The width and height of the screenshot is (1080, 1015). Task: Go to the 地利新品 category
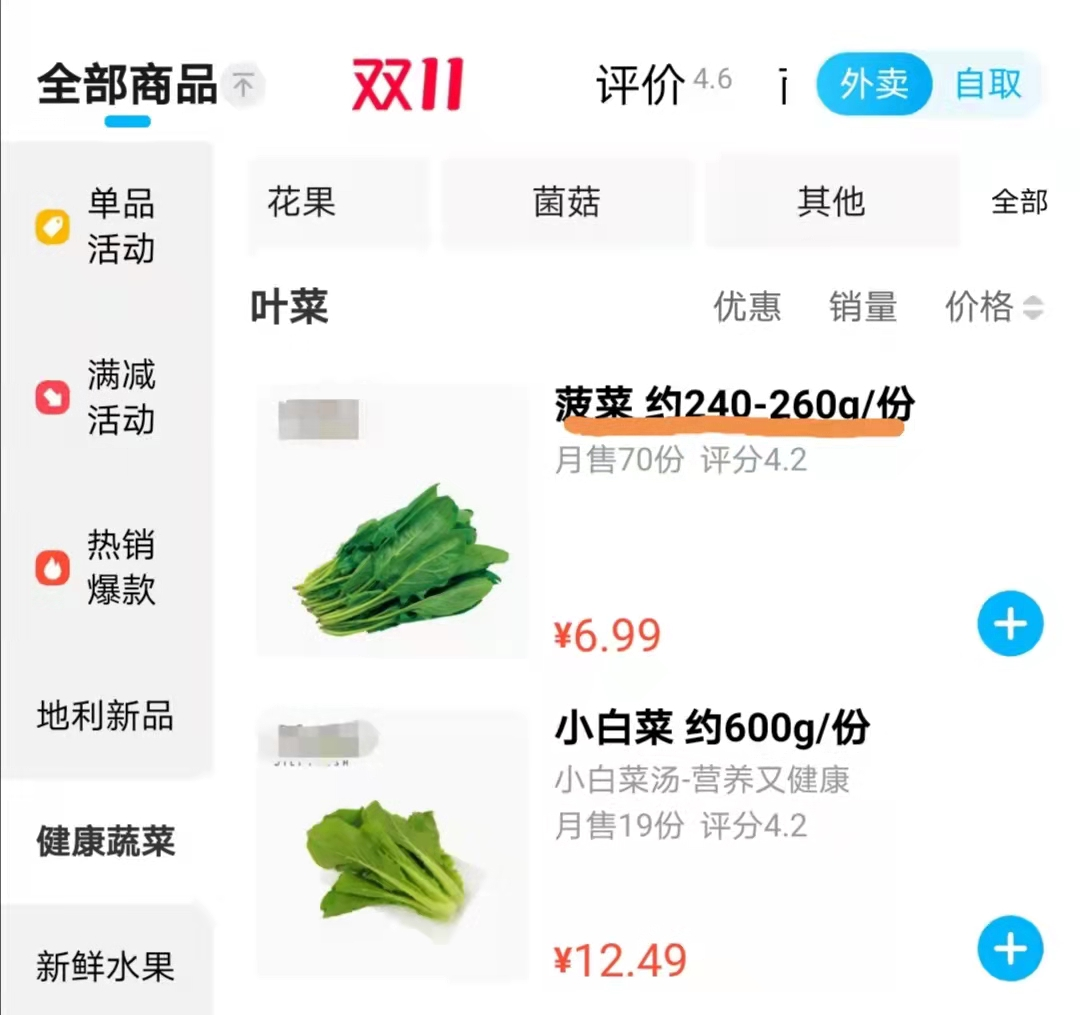105,716
